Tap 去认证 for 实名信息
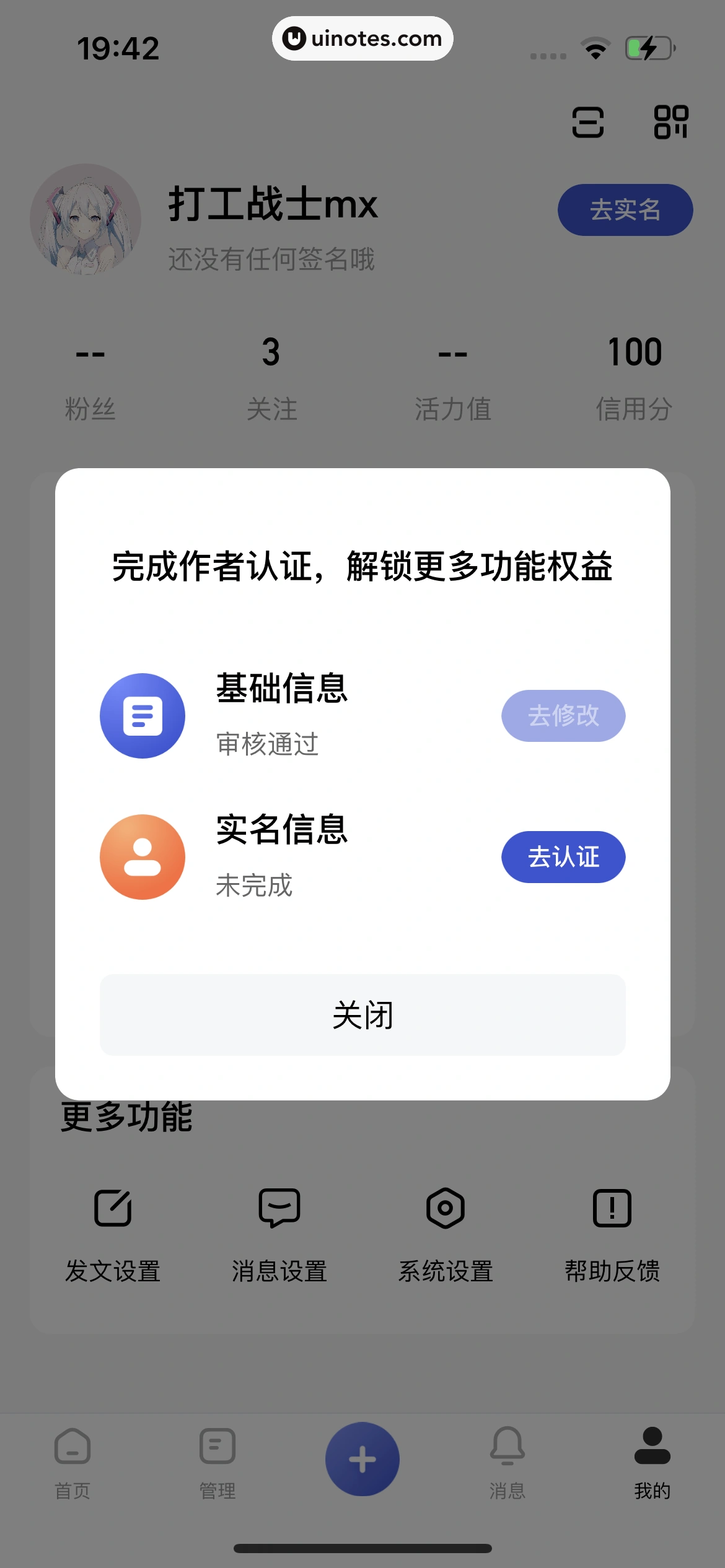 tap(563, 856)
